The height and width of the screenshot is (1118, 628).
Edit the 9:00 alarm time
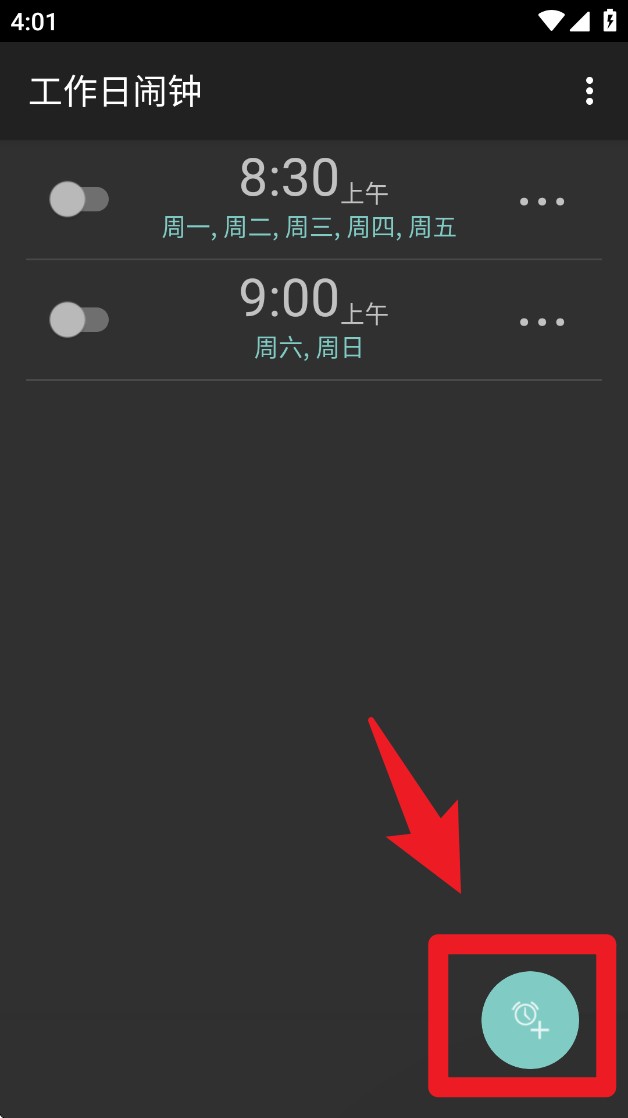pos(291,299)
